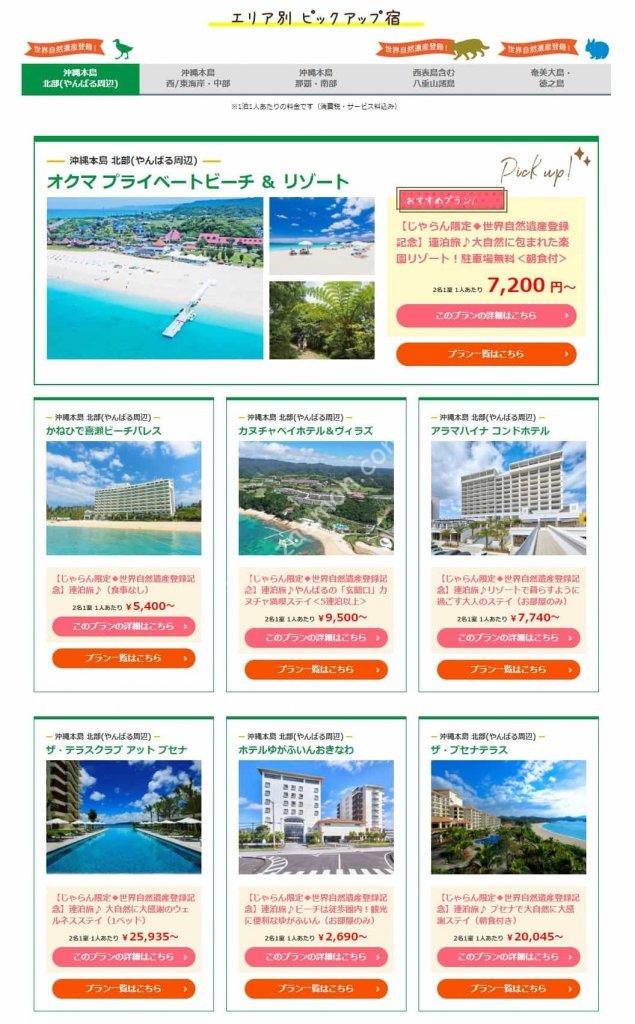635x1024 pixels.
Task: View plan list for ホテルゆがふいんおきなわ
Action: (316, 988)
